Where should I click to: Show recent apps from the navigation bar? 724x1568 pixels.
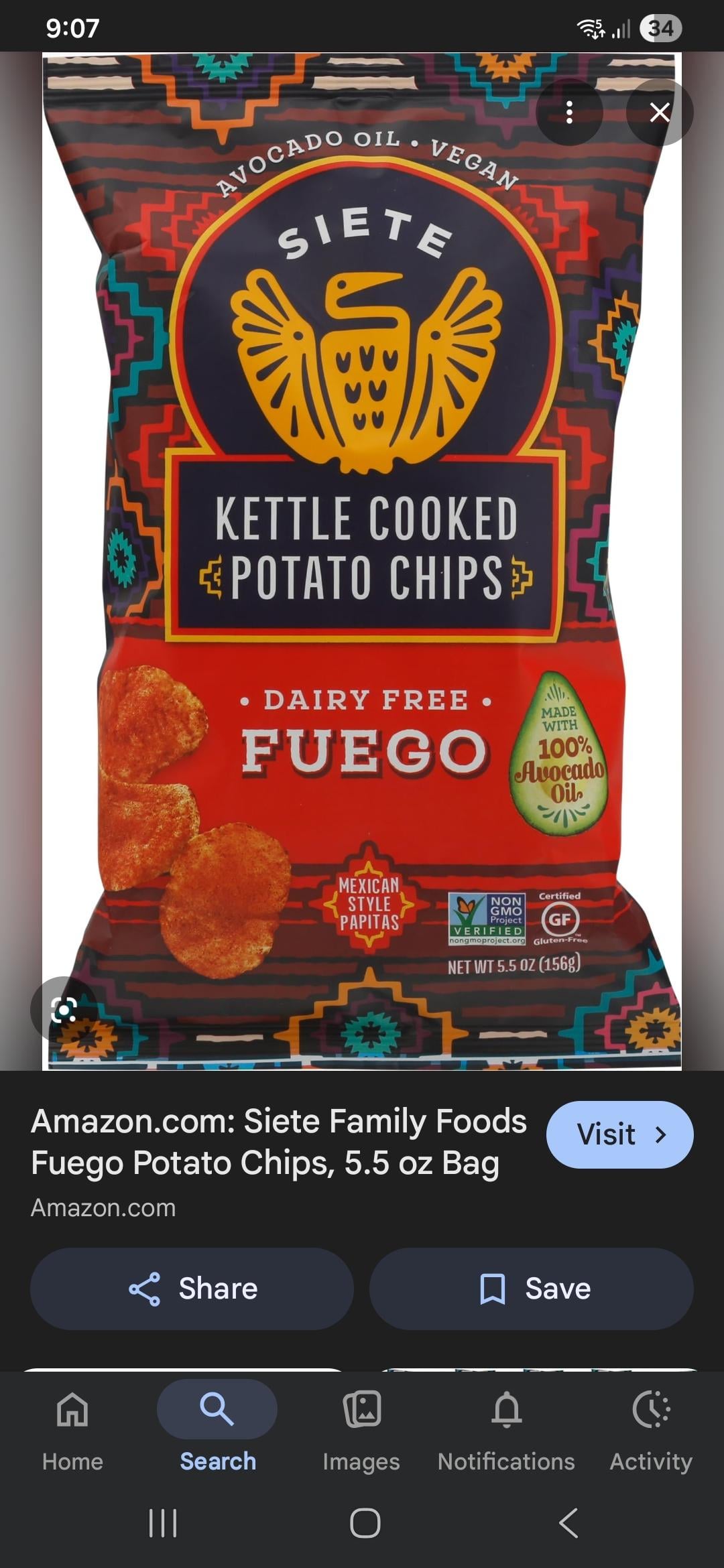[162, 1522]
